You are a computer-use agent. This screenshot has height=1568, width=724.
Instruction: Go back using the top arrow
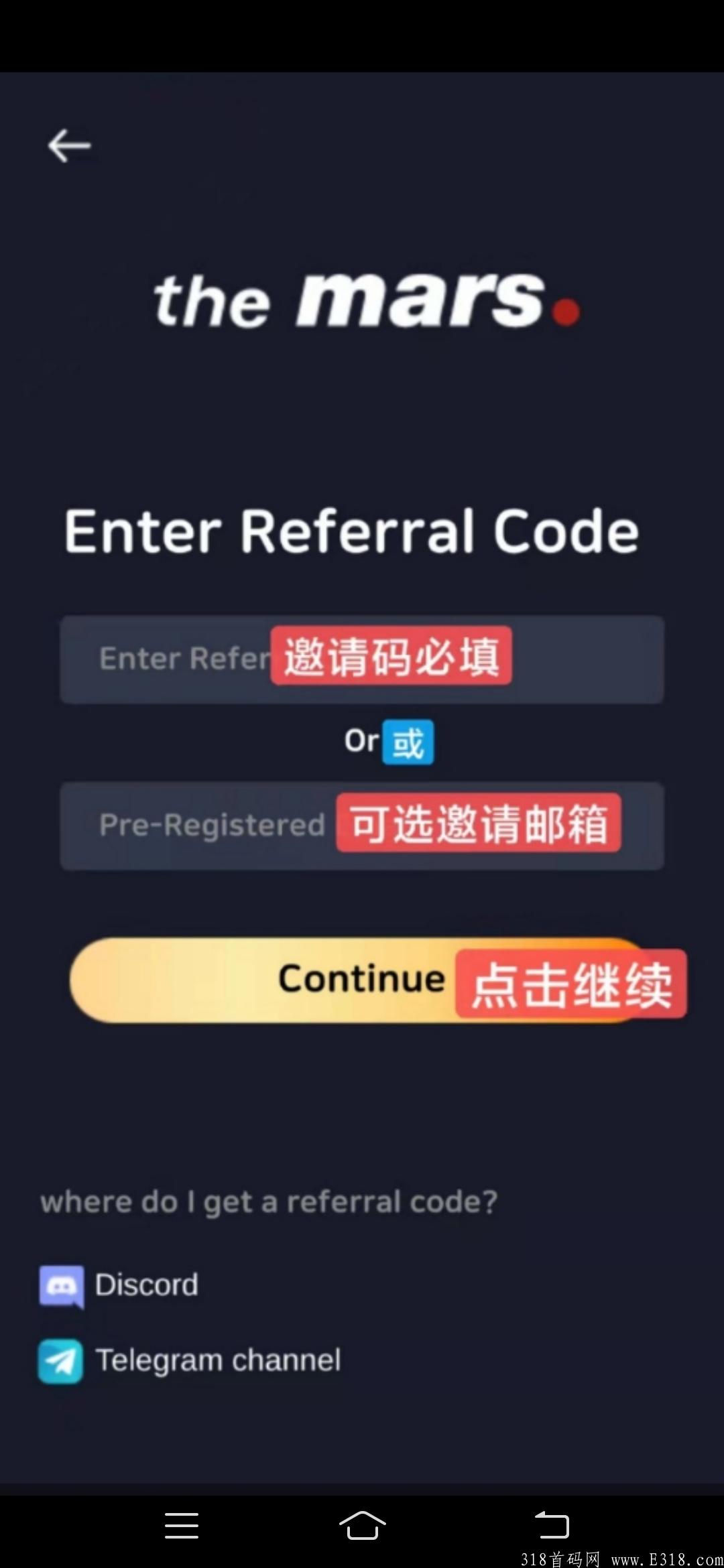69,145
